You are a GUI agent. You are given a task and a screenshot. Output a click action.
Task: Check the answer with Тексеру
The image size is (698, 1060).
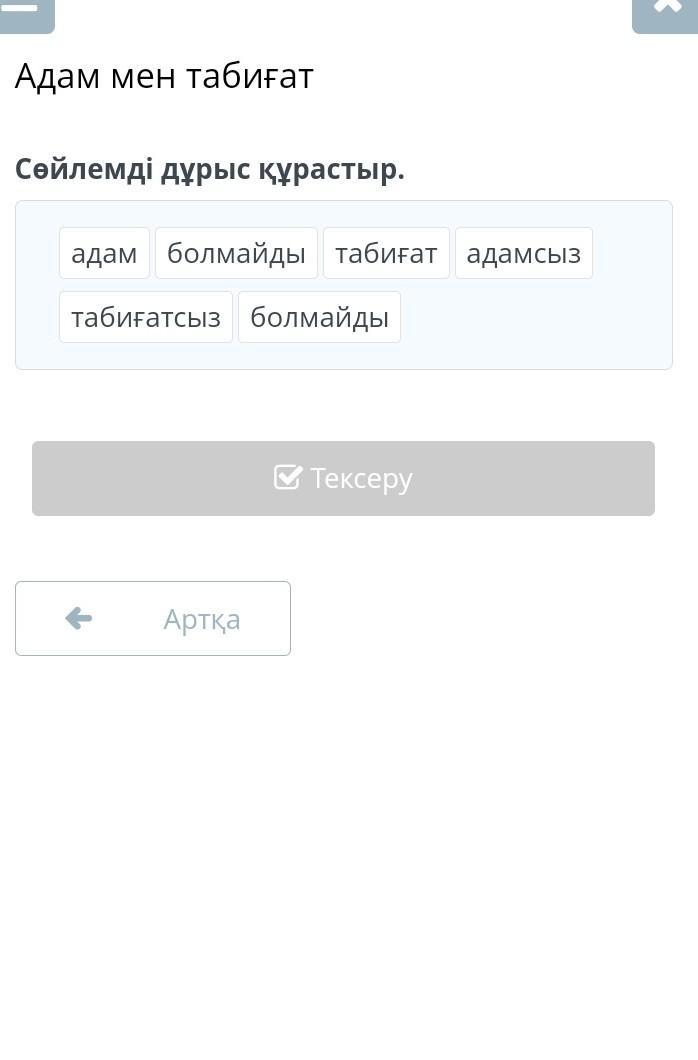click(x=343, y=478)
